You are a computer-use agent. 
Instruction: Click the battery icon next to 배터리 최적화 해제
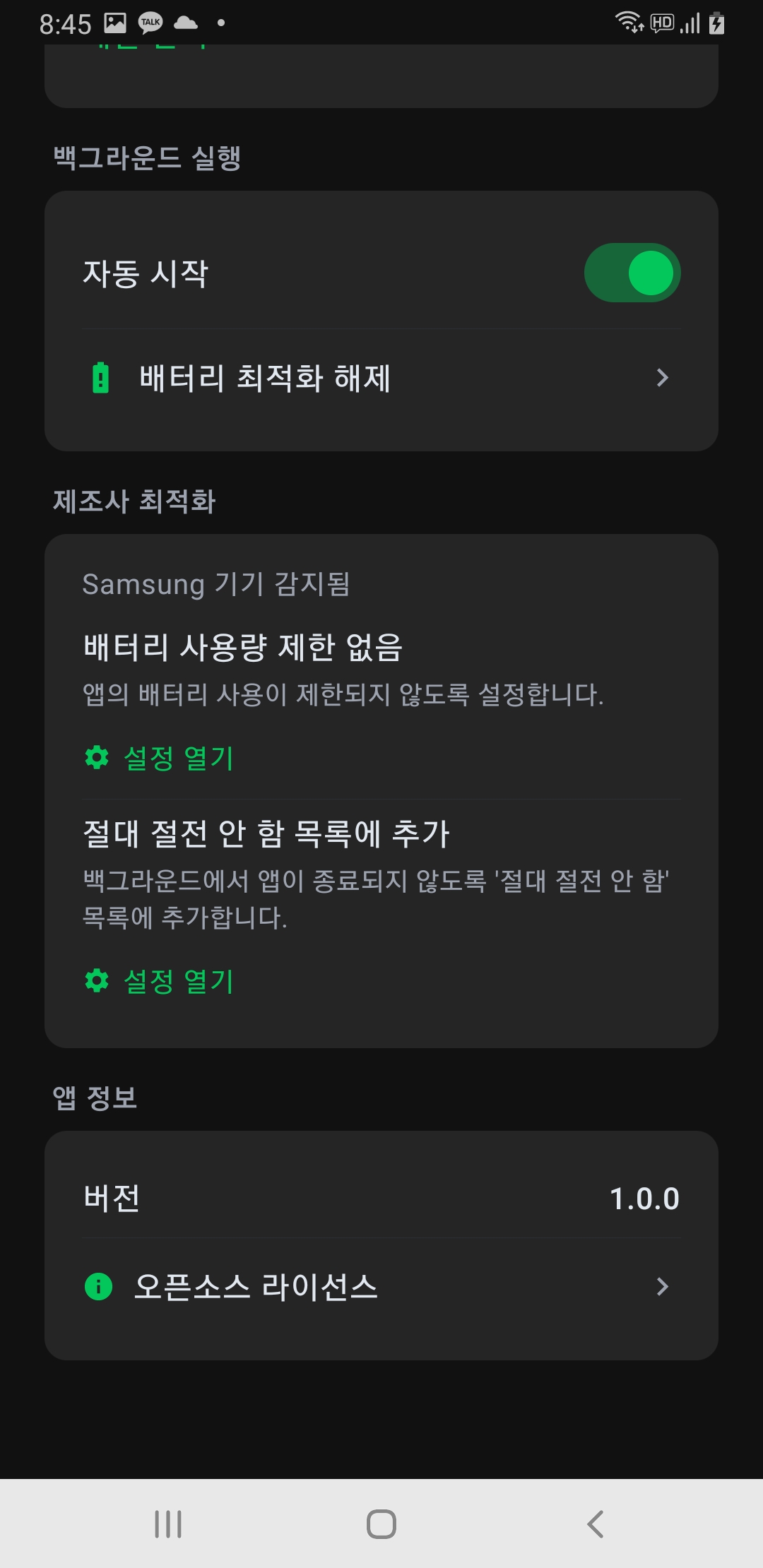point(99,378)
